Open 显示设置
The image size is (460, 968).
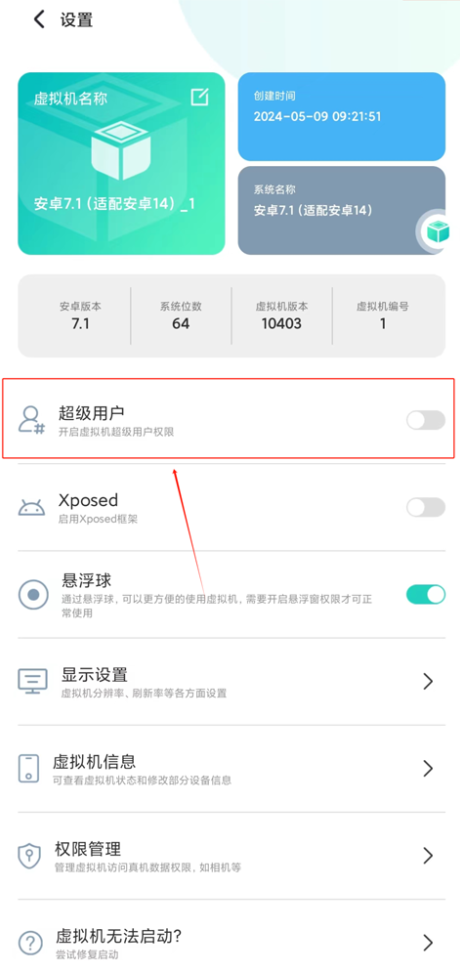230,682
